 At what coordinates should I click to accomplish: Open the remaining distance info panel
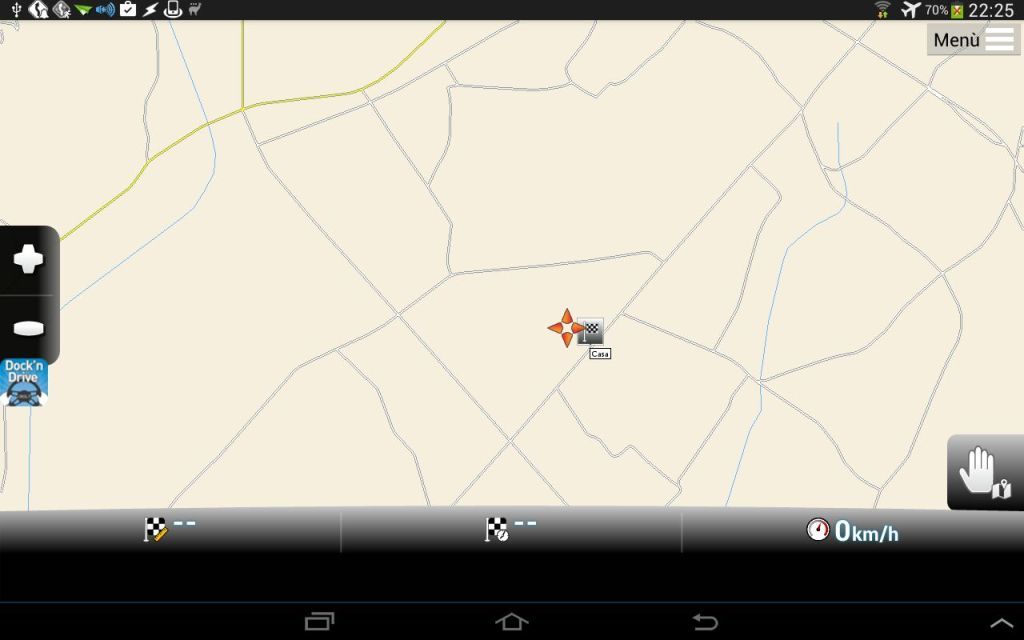170,529
